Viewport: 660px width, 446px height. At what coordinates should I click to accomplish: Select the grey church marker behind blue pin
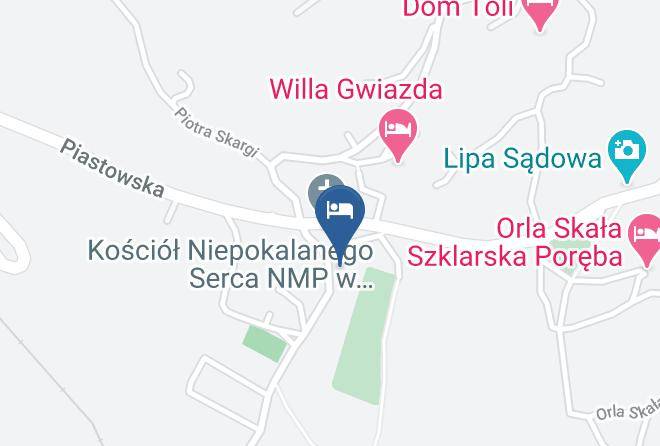point(324,187)
